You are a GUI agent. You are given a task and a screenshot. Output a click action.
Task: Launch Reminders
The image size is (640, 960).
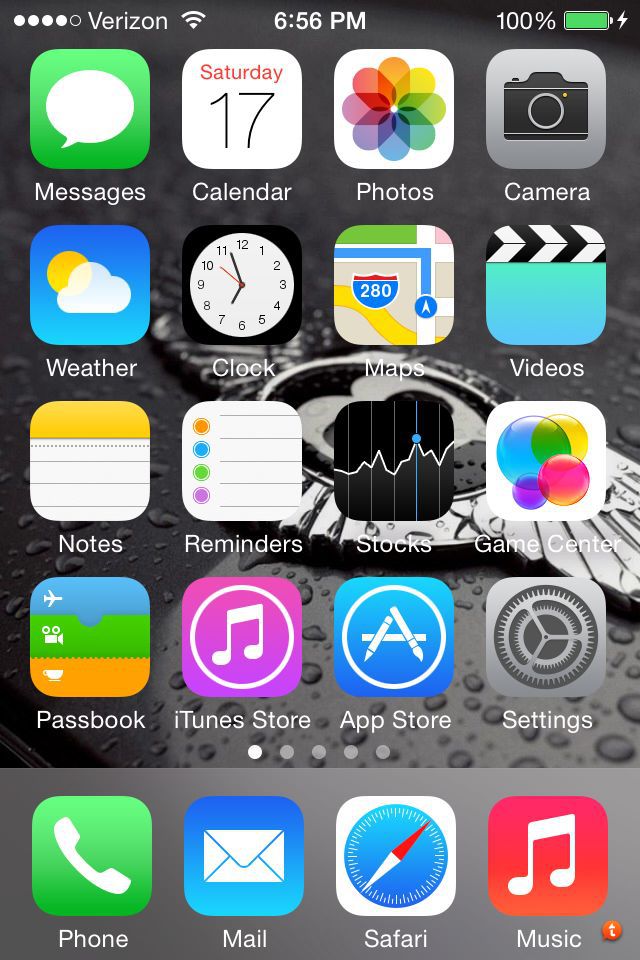point(242,461)
